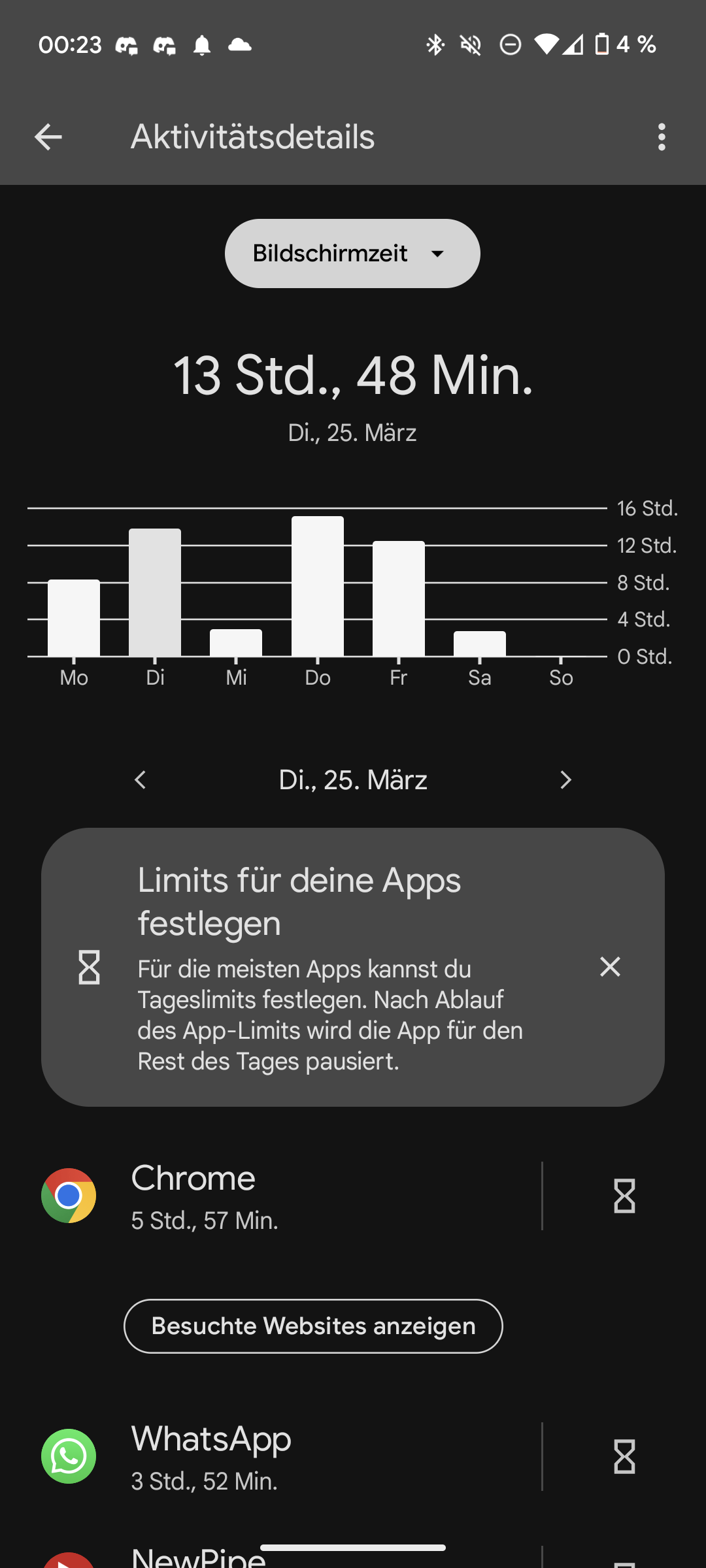Go back from Aktivitätsdetails
This screenshot has height=1568, width=706.
click(48, 137)
